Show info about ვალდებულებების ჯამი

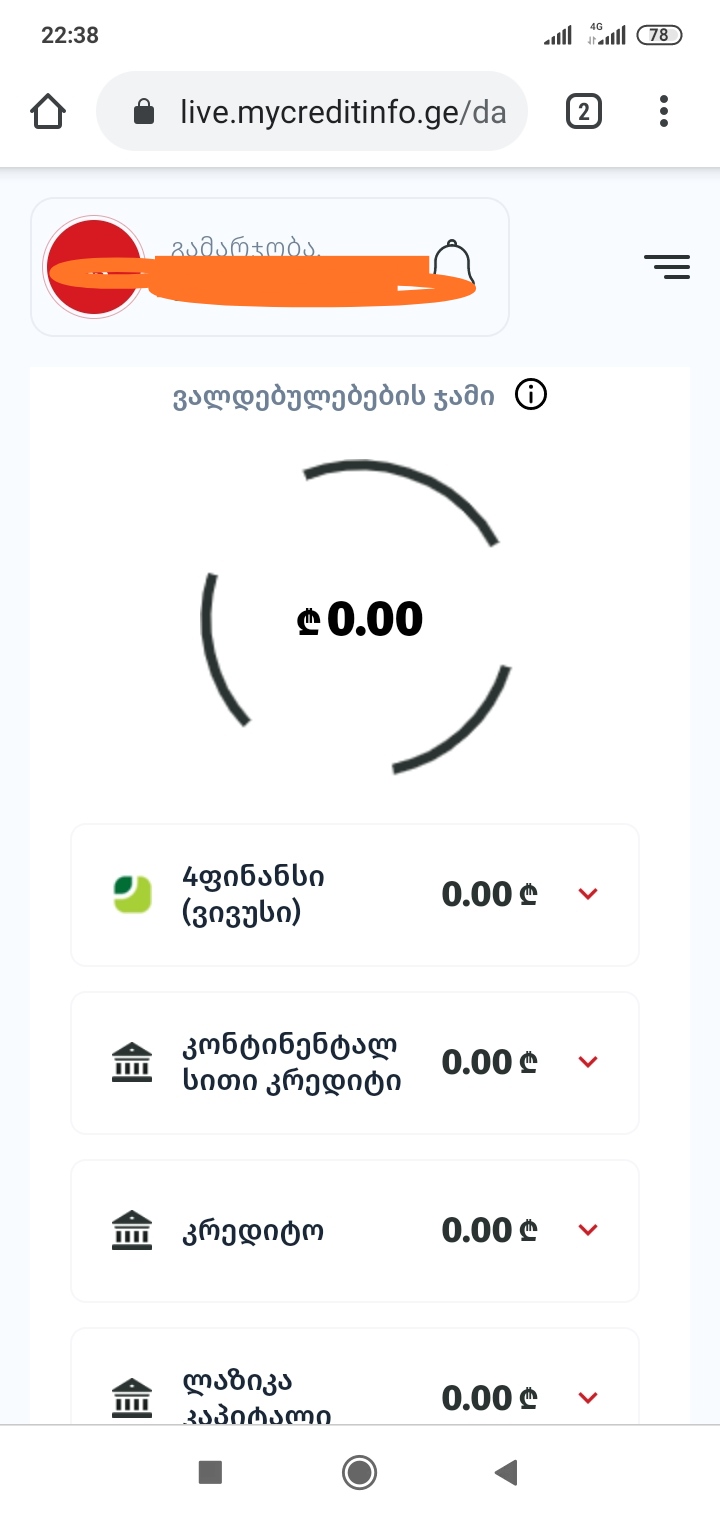tap(531, 396)
